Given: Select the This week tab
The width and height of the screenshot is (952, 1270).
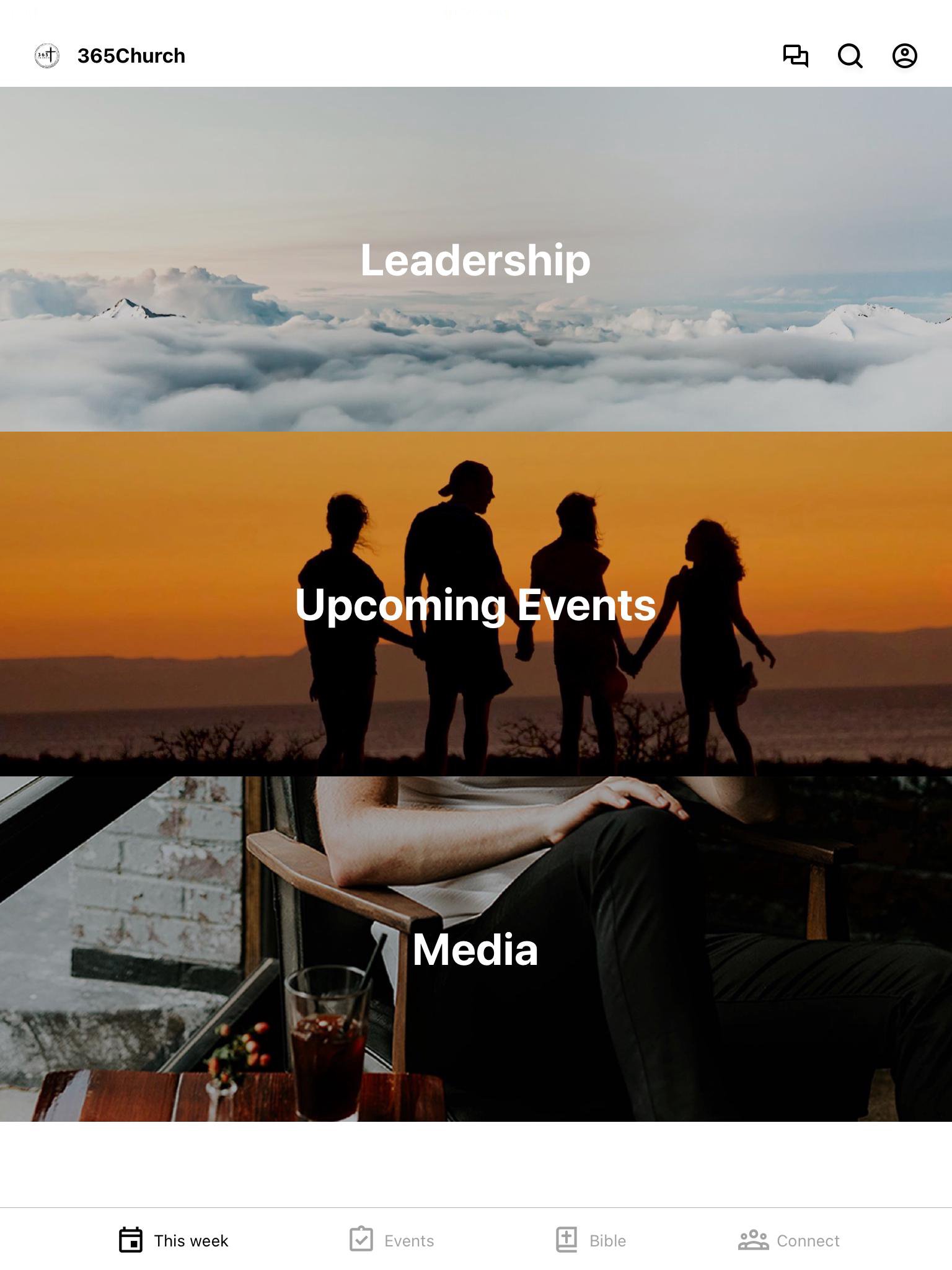Looking at the screenshot, I should coord(174,1240).
